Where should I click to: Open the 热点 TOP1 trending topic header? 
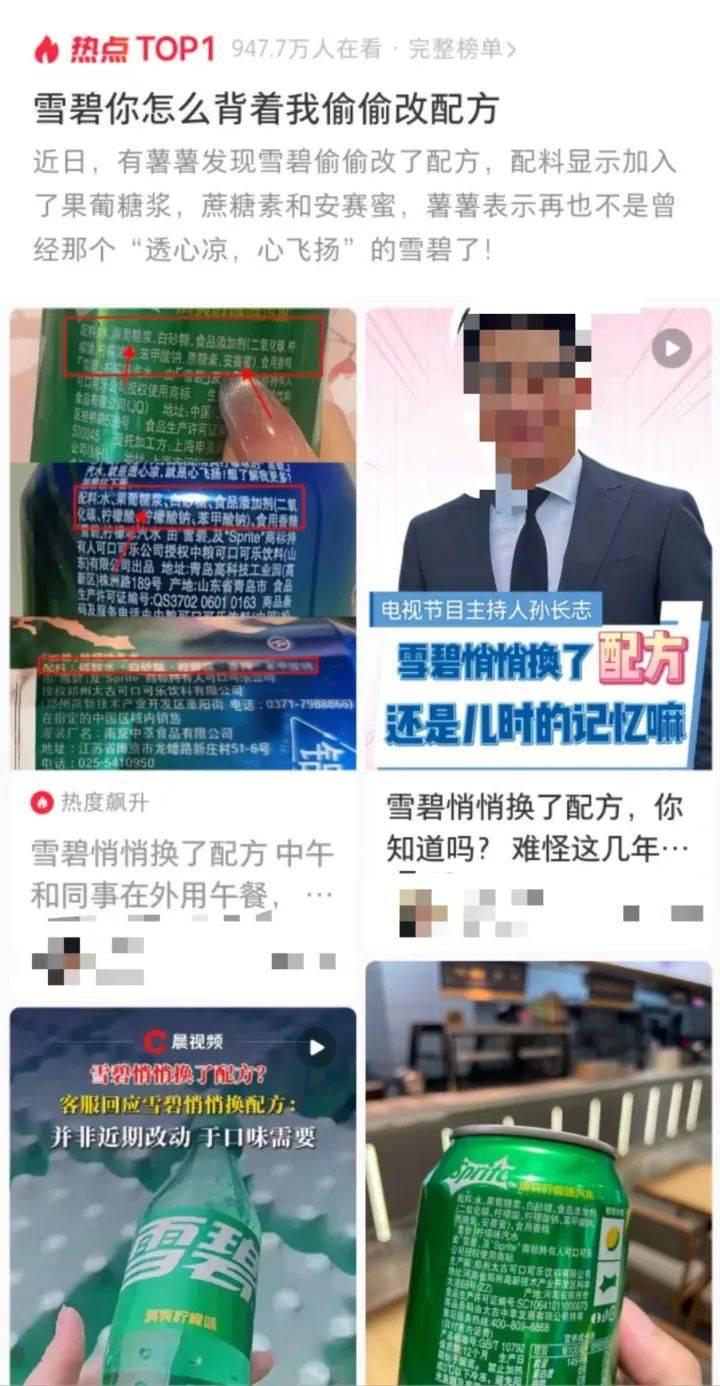127,48
